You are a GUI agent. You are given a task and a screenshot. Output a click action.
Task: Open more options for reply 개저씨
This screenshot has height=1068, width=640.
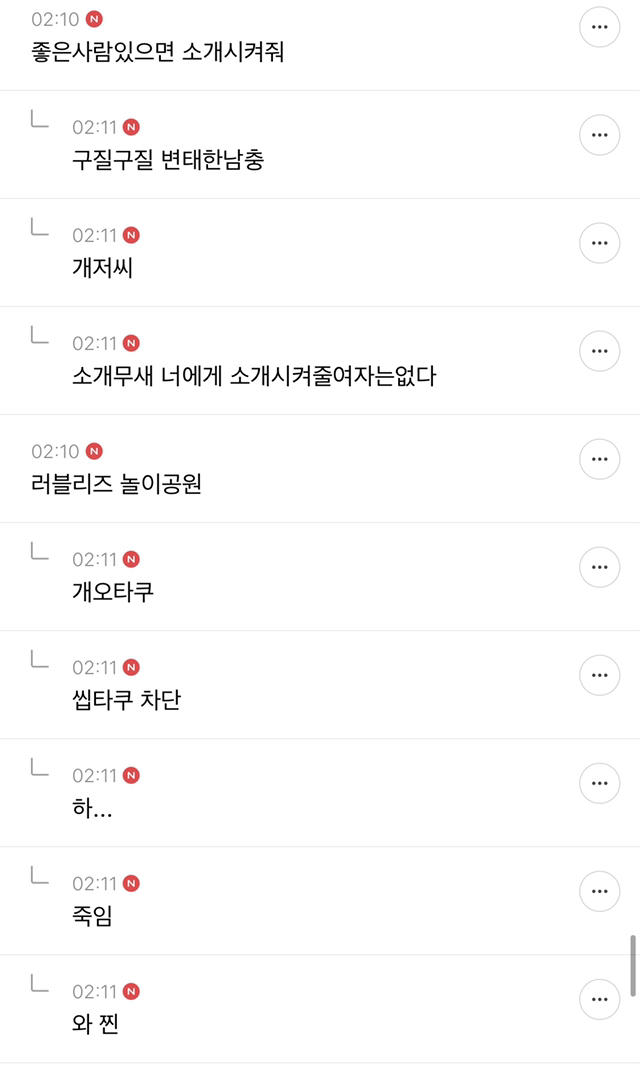pos(600,243)
